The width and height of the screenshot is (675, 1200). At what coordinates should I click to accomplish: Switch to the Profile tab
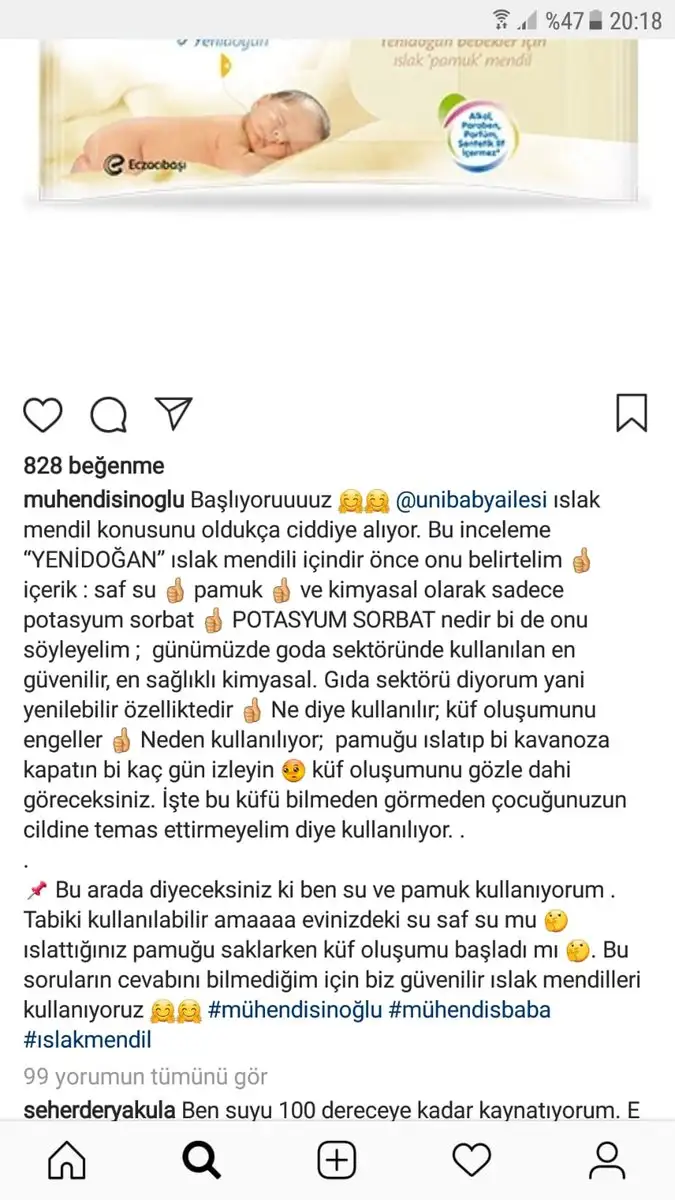[x=607, y=1160]
